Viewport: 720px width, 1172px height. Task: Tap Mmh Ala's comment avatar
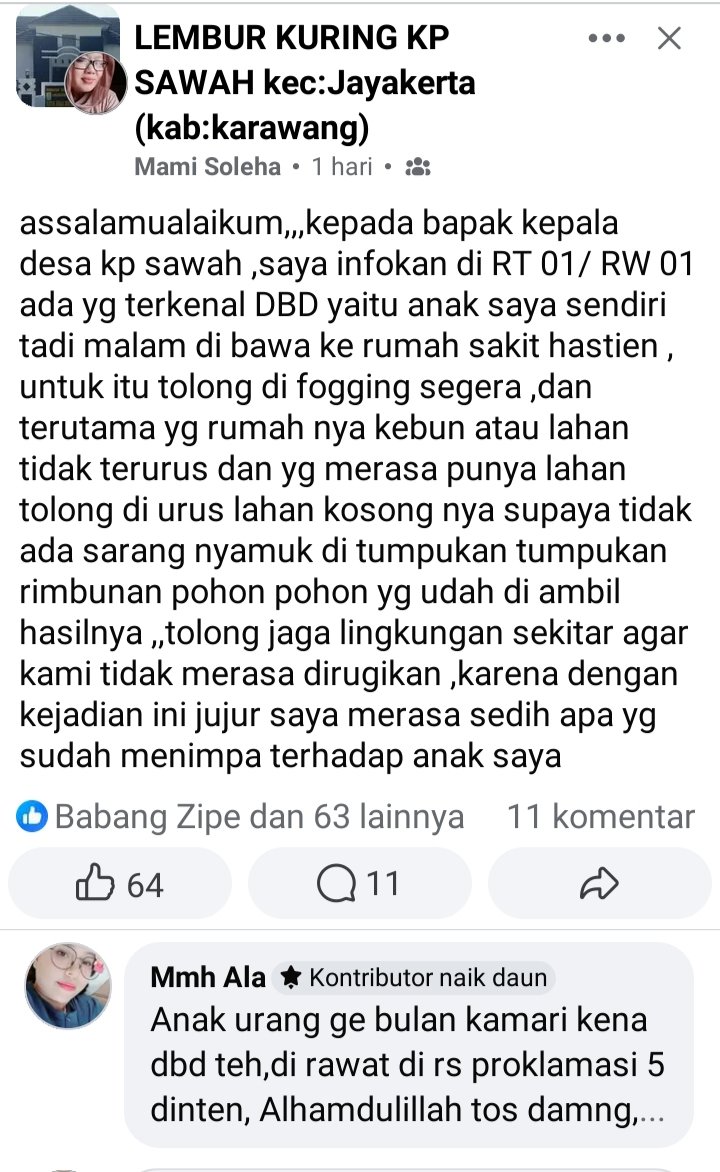[x=68, y=986]
